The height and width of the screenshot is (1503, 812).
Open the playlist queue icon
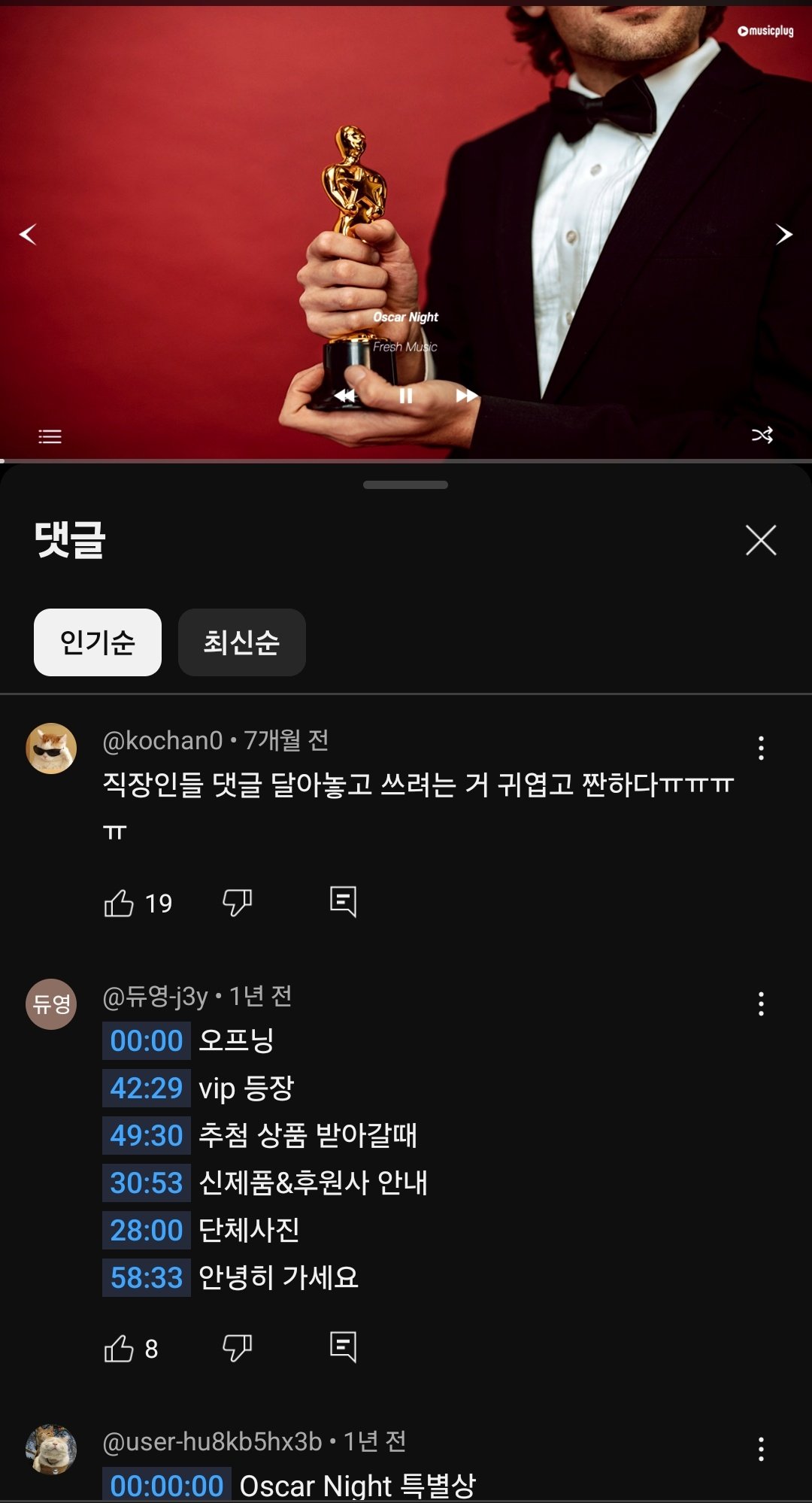point(50,435)
